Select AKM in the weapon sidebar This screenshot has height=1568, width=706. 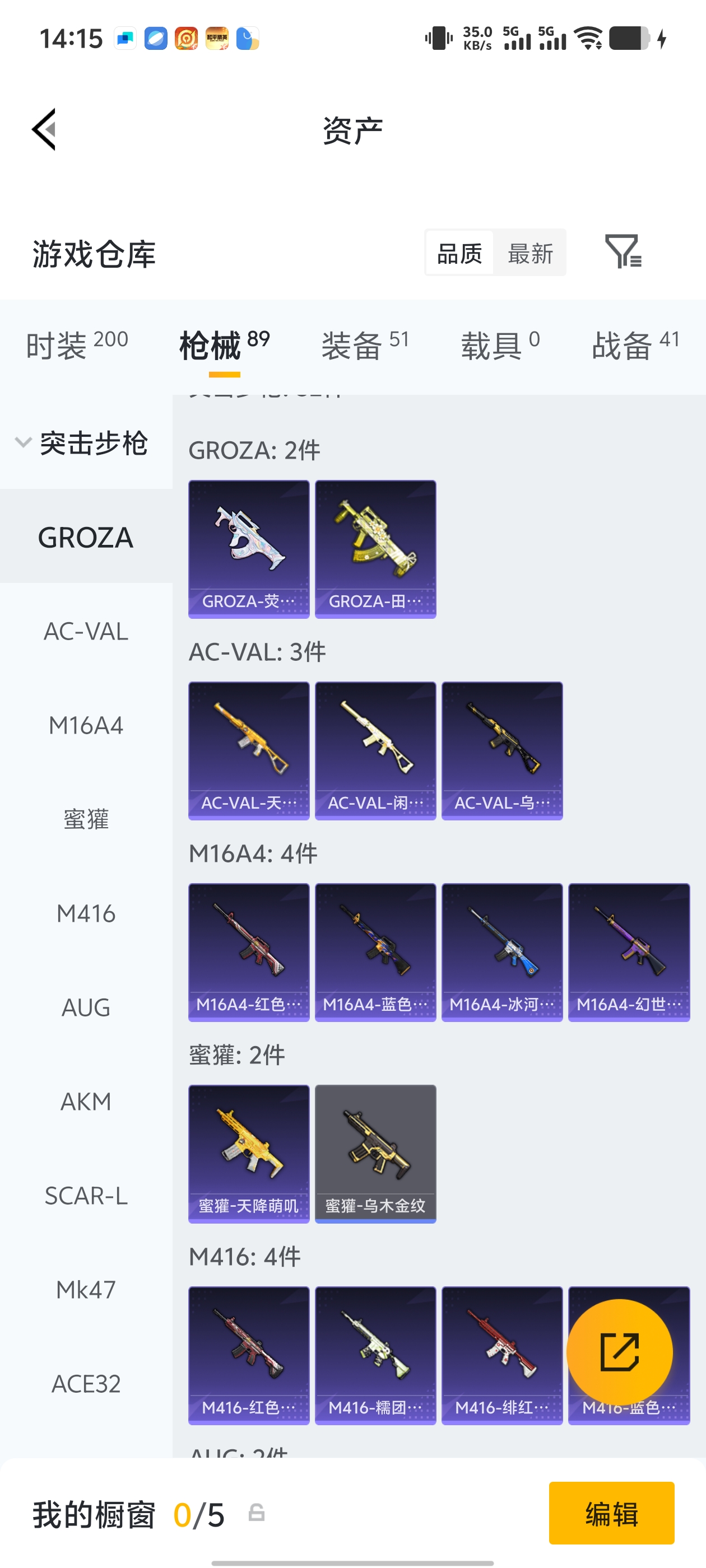[86, 1101]
